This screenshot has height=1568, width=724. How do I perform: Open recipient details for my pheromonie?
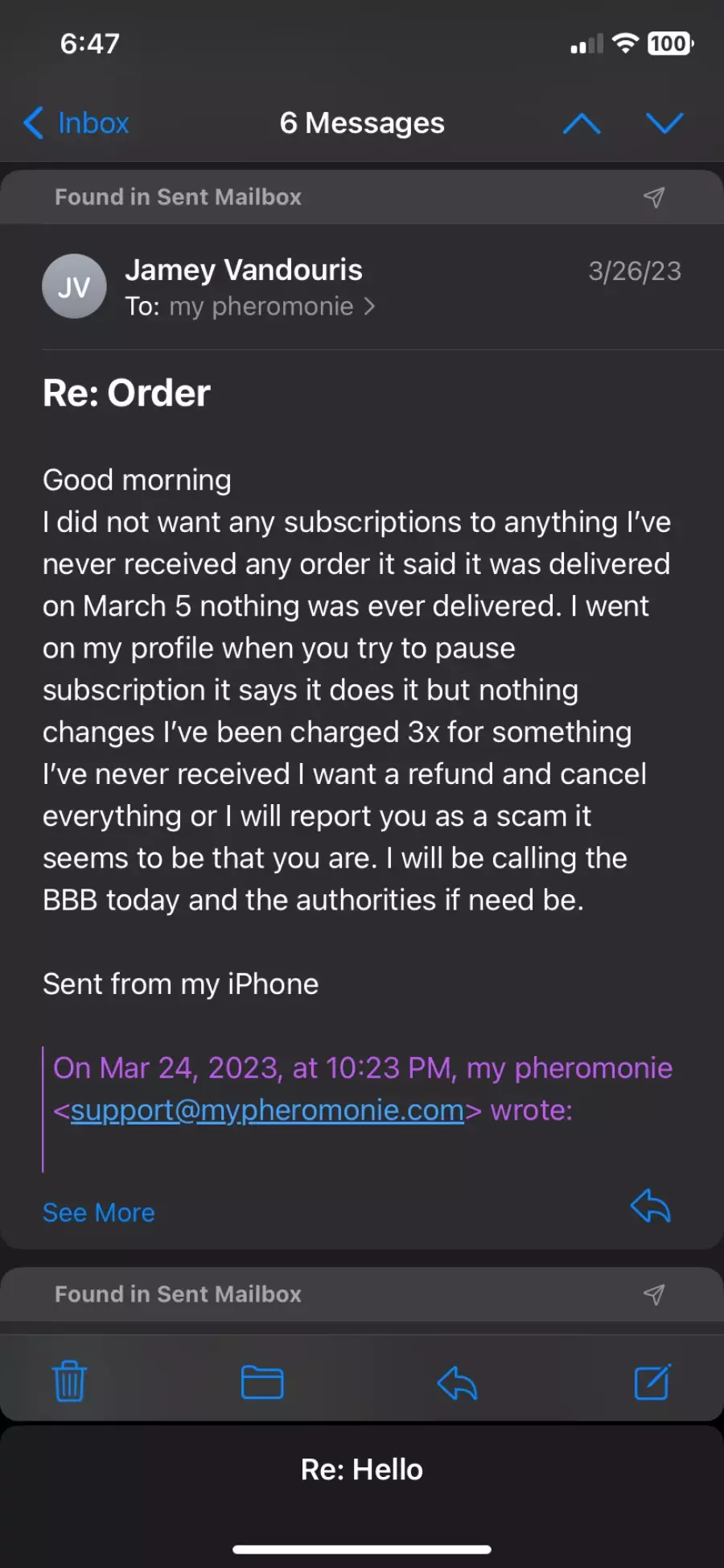272,307
